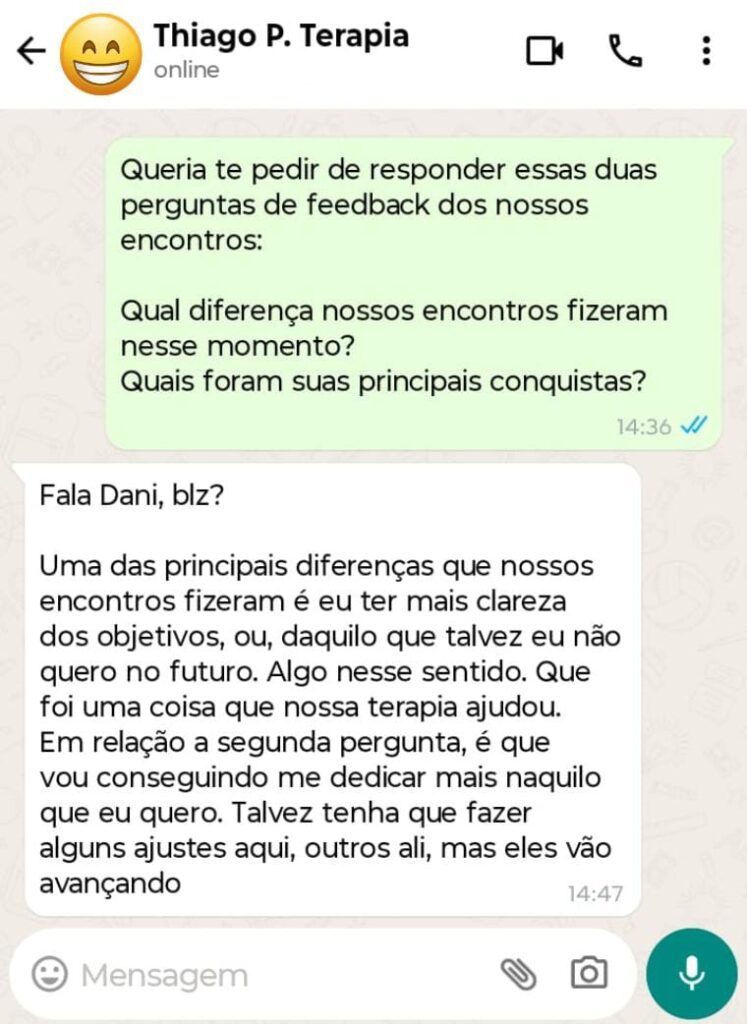Open the three-dot overflow menu
Viewport: 747px width, 1024px height.
706,51
